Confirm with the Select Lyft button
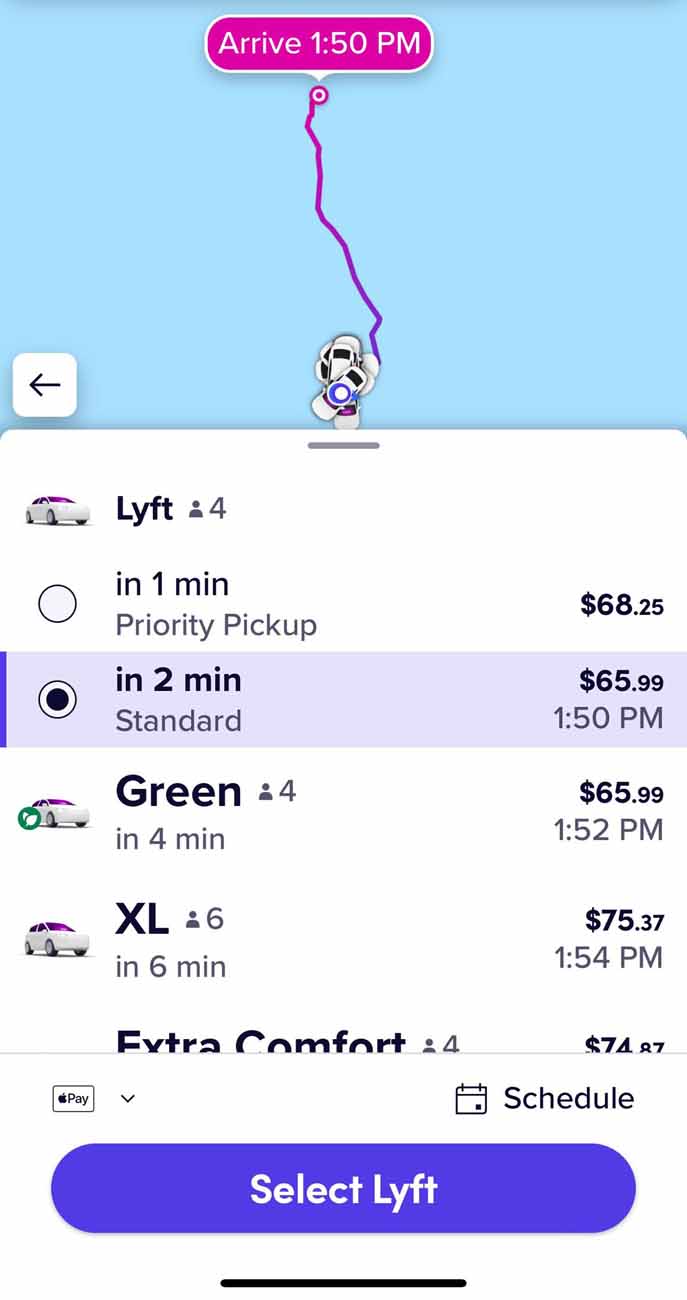This screenshot has height=1300, width=687. 343,1188
